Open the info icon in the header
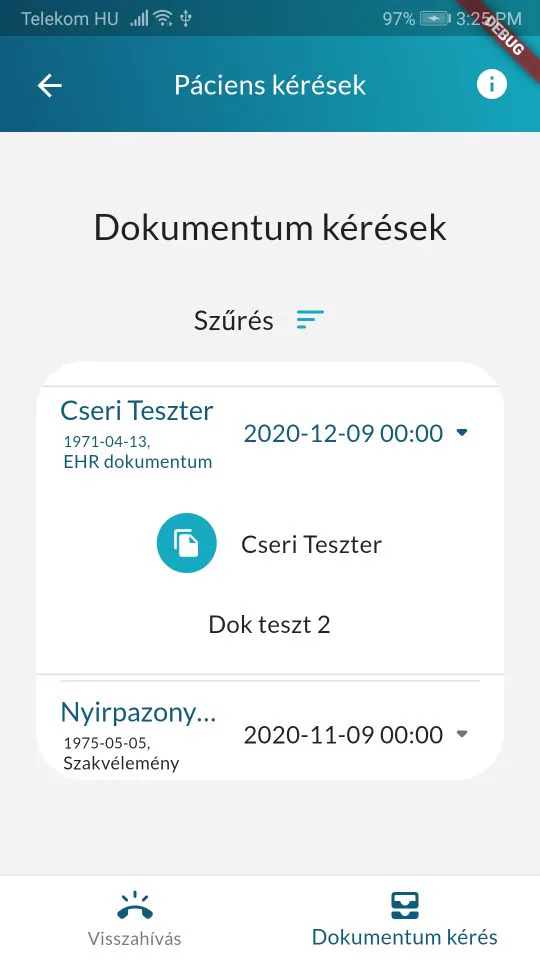The height and width of the screenshot is (960, 540). 492,84
